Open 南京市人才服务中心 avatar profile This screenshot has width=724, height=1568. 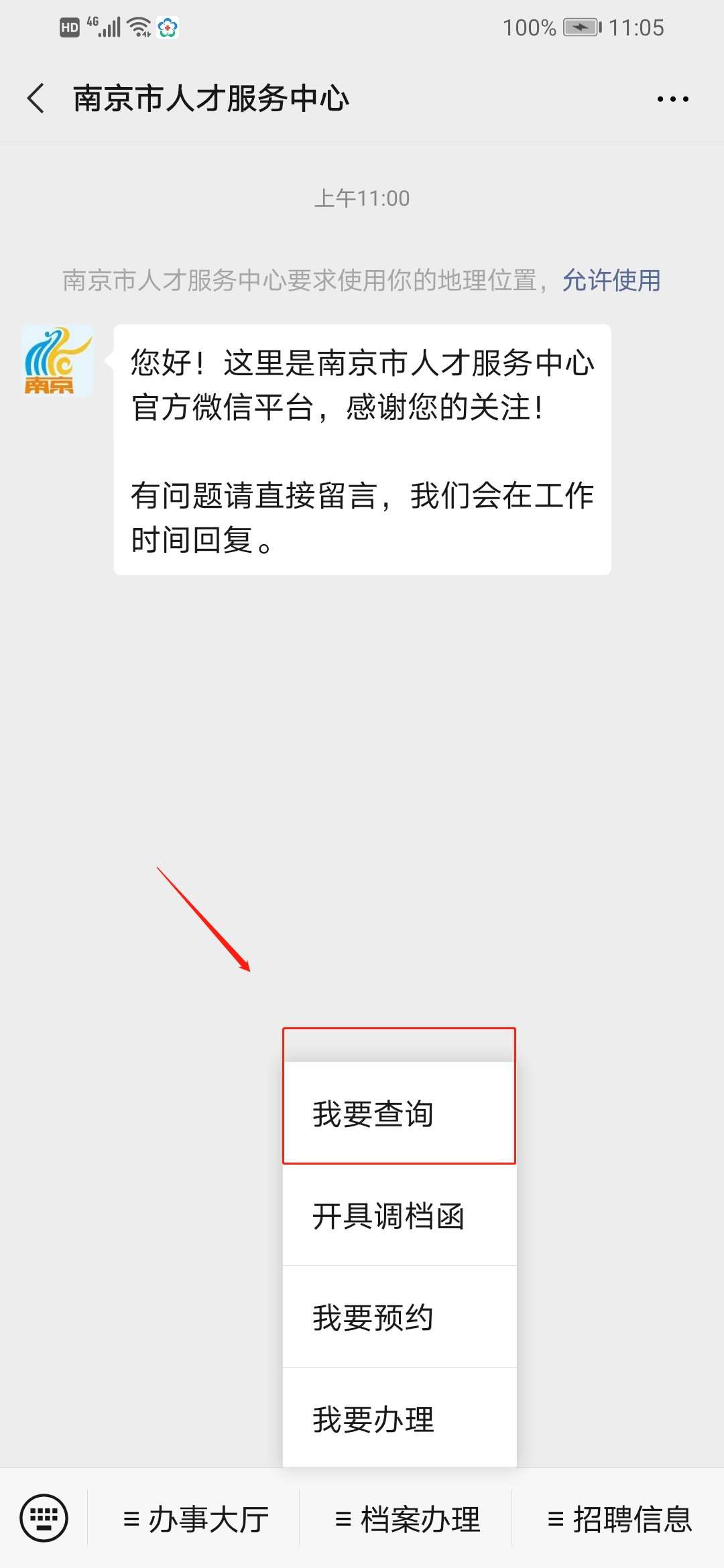click(58, 361)
